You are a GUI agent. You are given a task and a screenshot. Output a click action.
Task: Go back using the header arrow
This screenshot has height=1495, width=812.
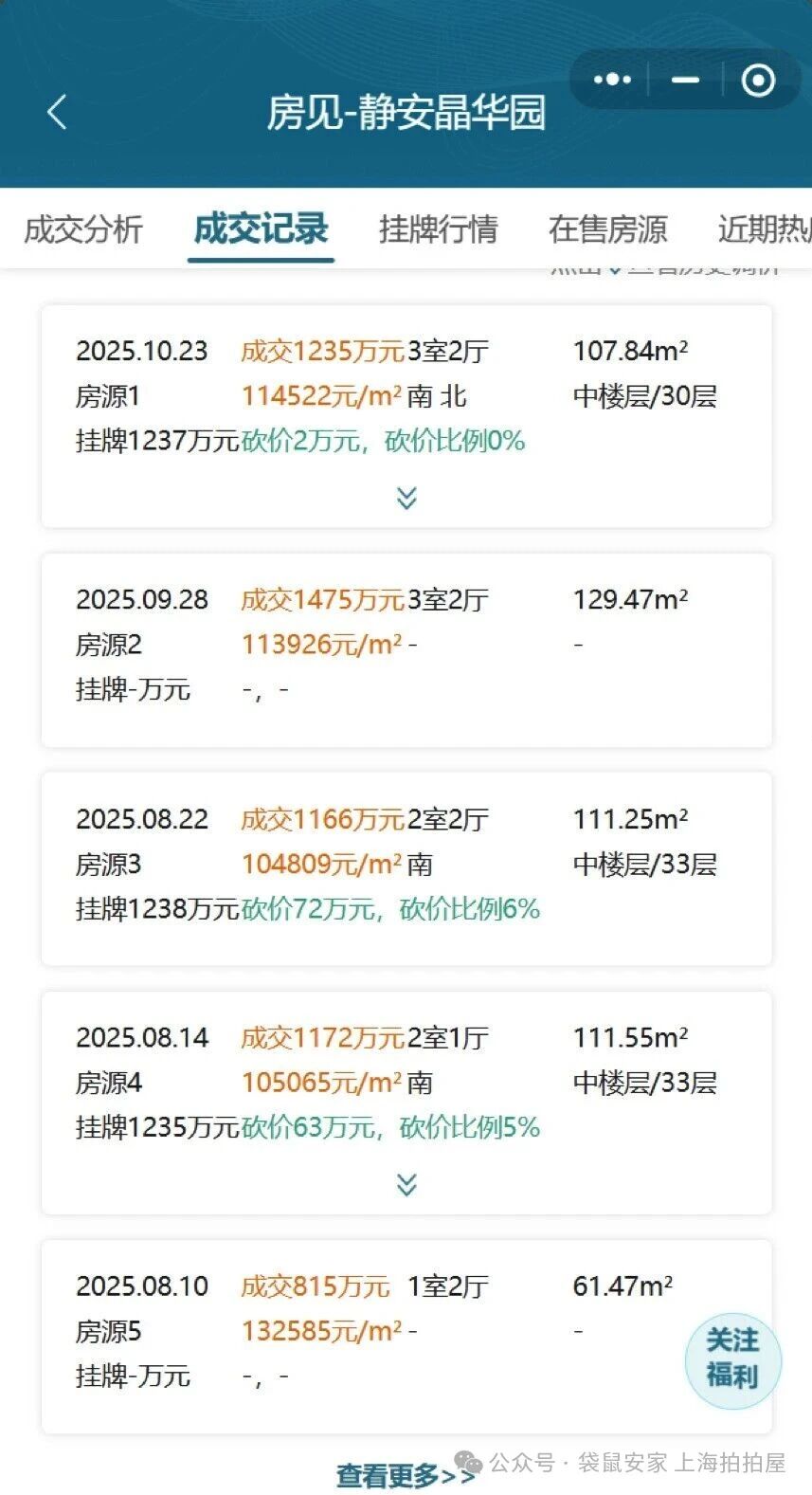(57, 112)
